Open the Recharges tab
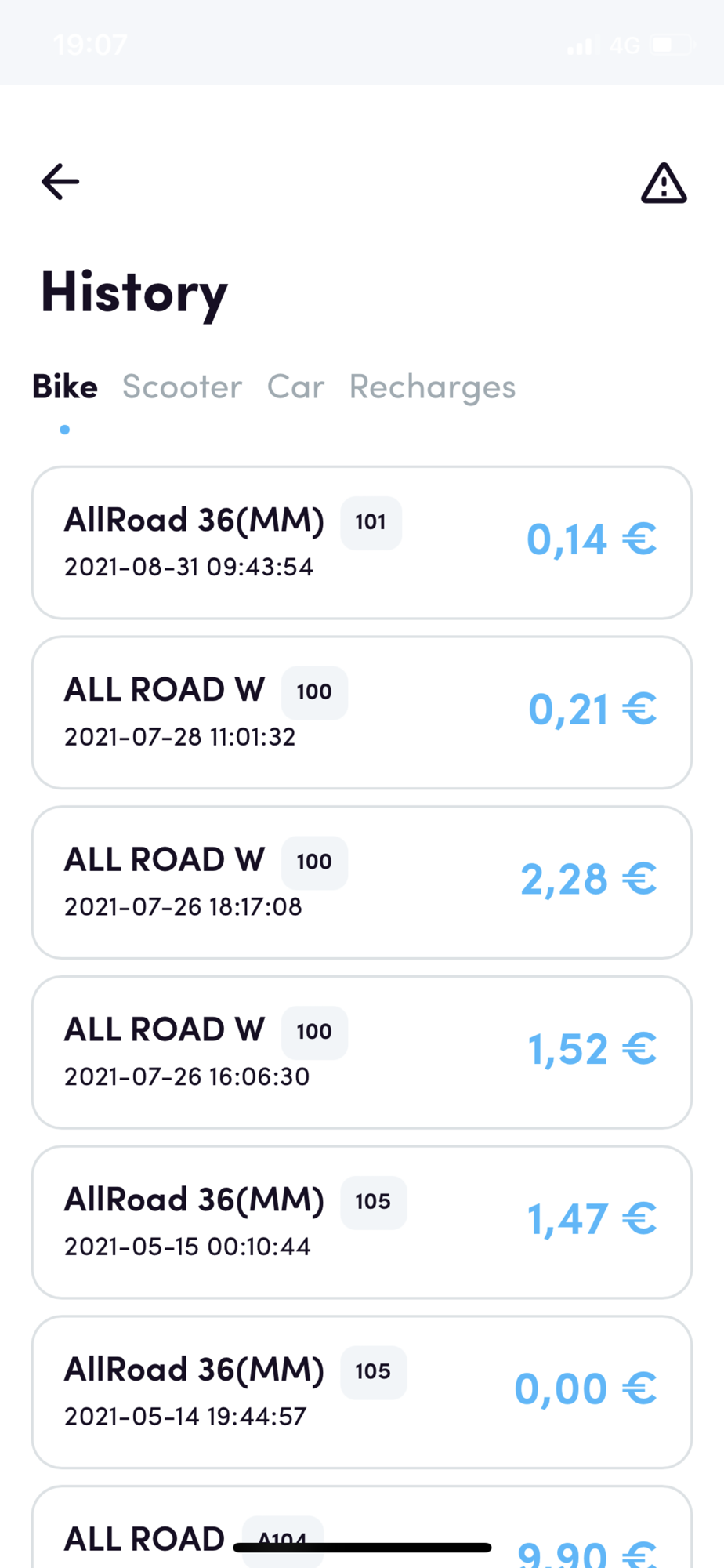Image resolution: width=724 pixels, height=1568 pixels. coord(433,387)
